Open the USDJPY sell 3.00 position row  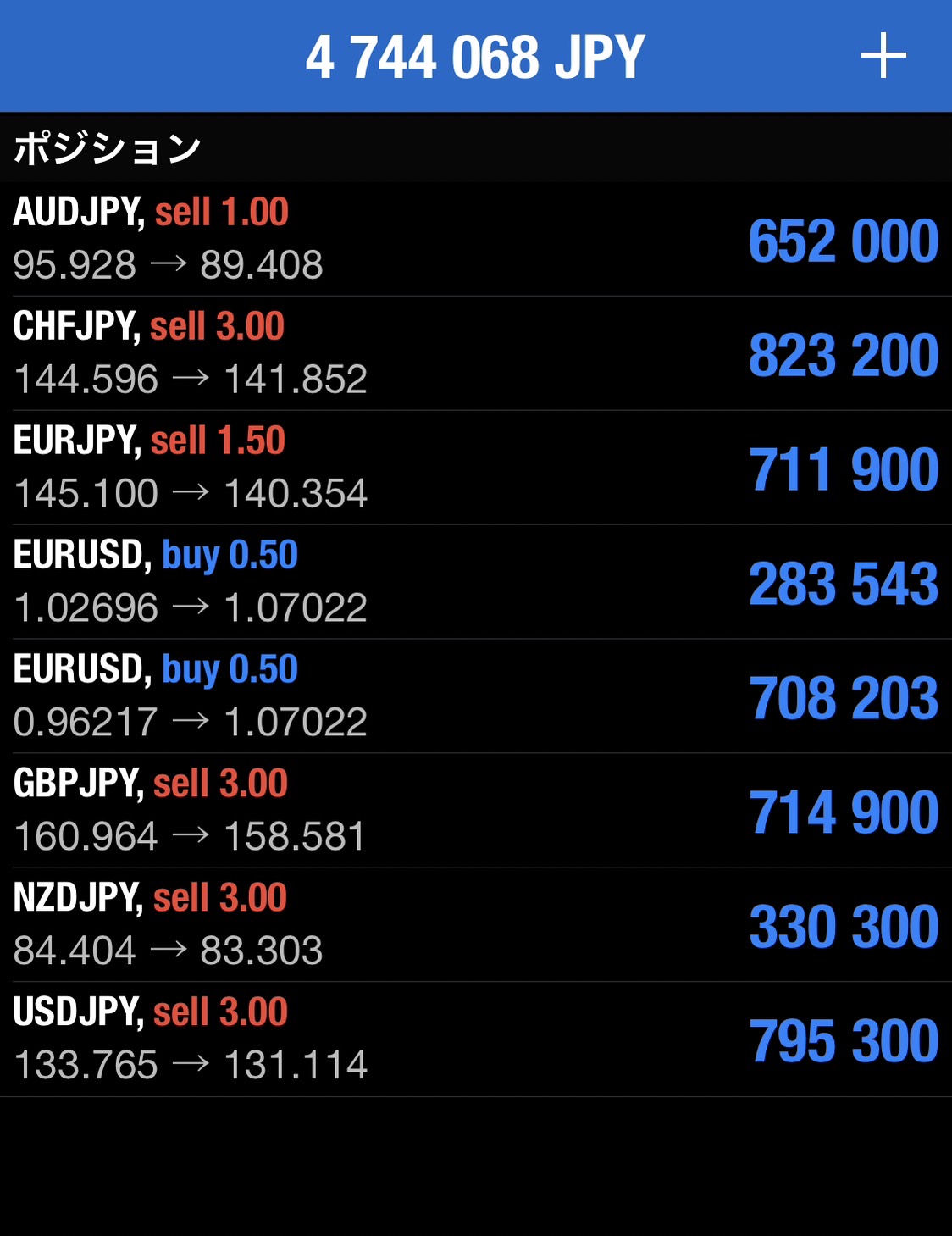474,1039
